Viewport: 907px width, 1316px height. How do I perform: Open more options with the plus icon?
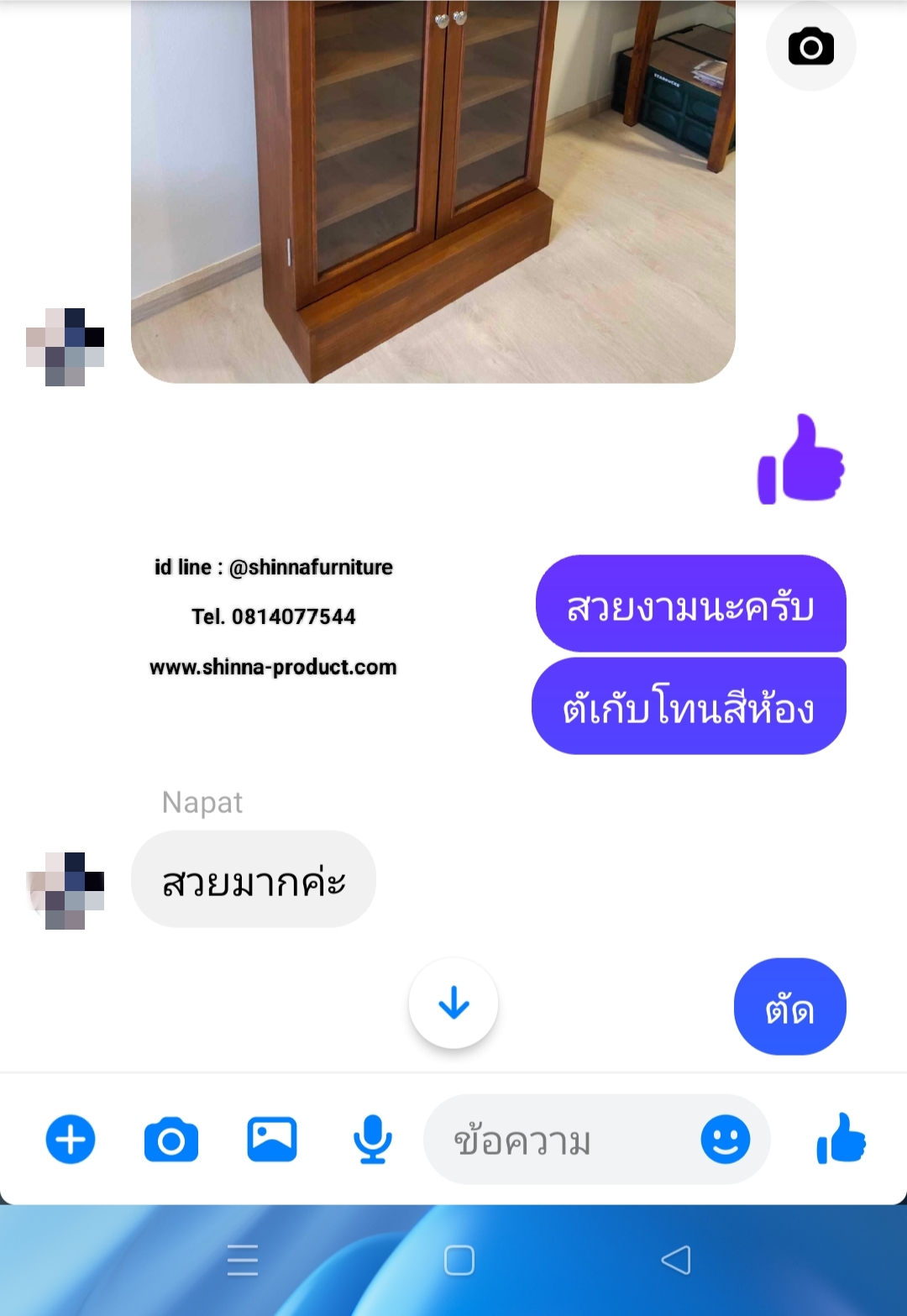71,1140
